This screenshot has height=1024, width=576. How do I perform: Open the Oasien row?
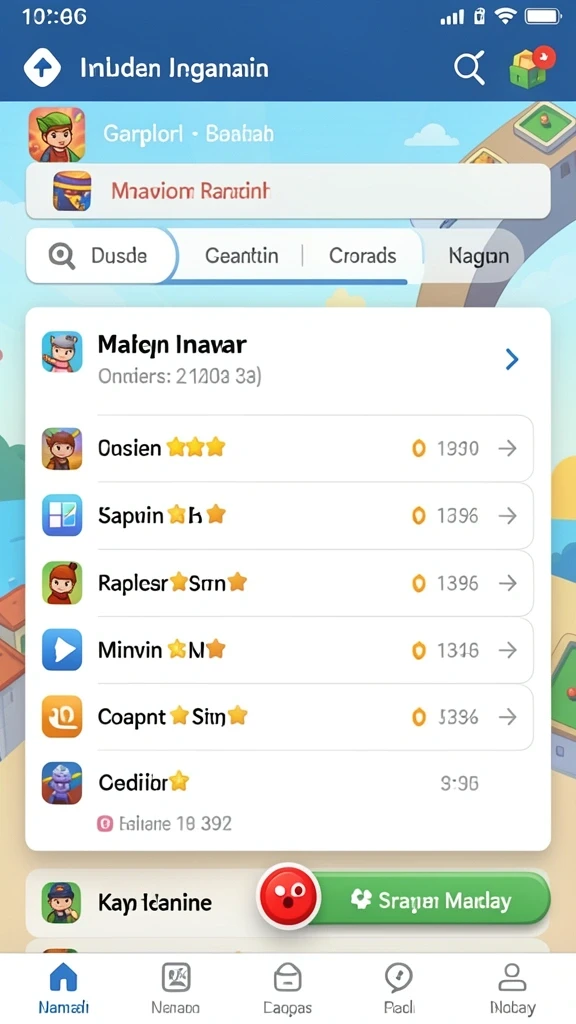coord(287,448)
